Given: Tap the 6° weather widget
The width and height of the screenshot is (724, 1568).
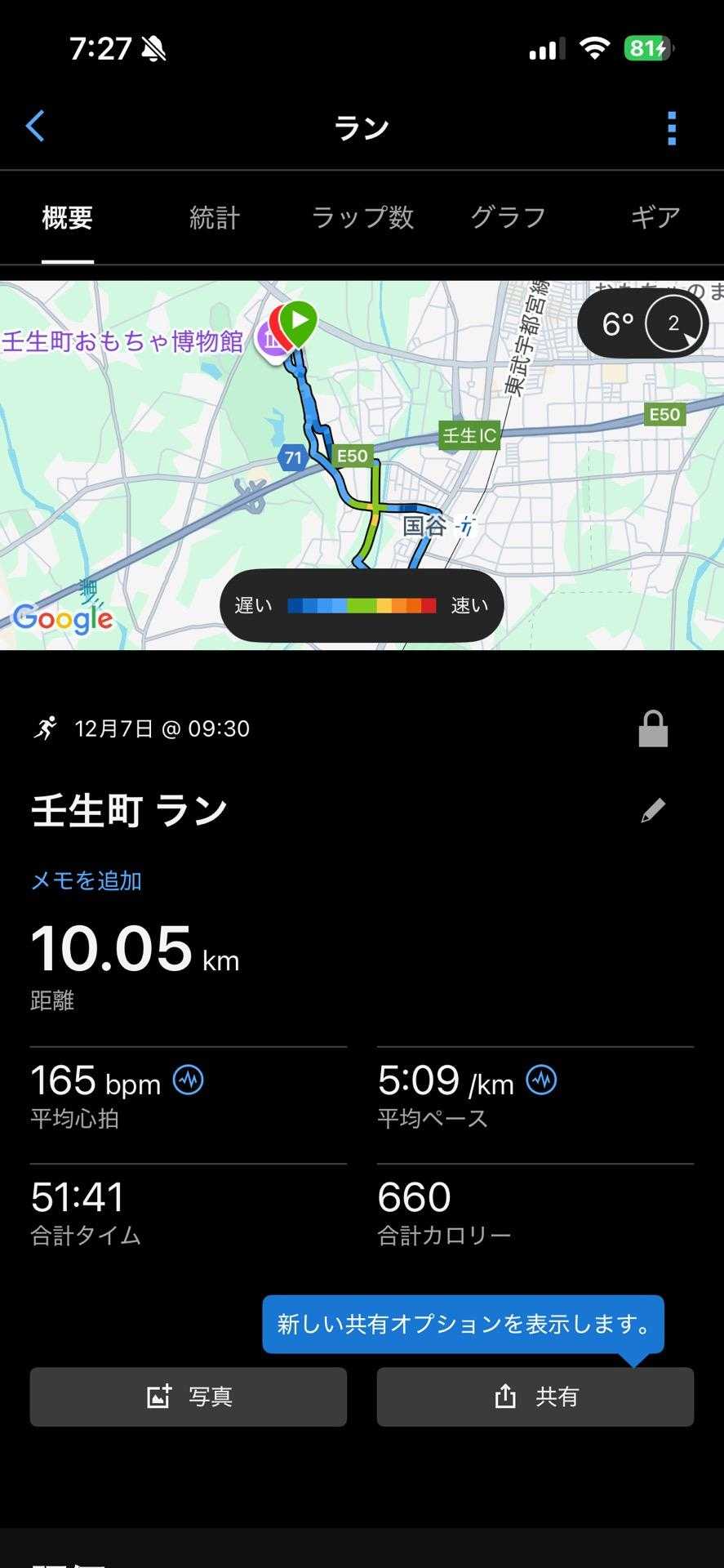Looking at the screenshot, I should coord(642,324).
